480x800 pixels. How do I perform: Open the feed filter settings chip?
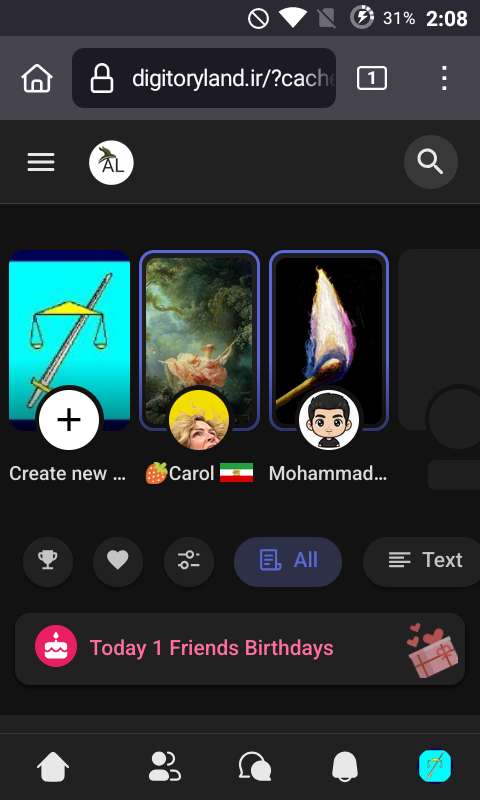189,562
